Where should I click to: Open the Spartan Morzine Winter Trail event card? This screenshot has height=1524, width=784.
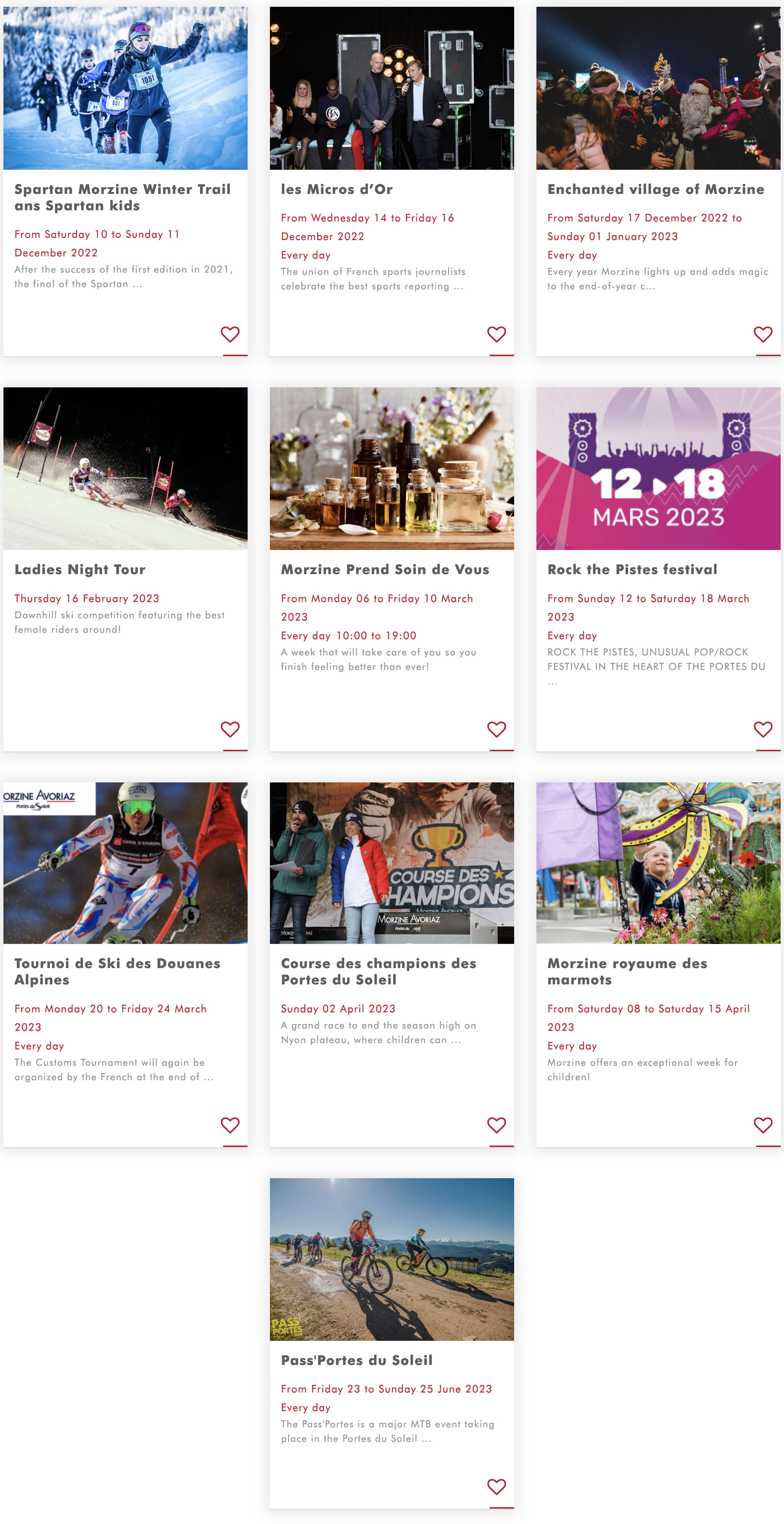pos(122,197)
